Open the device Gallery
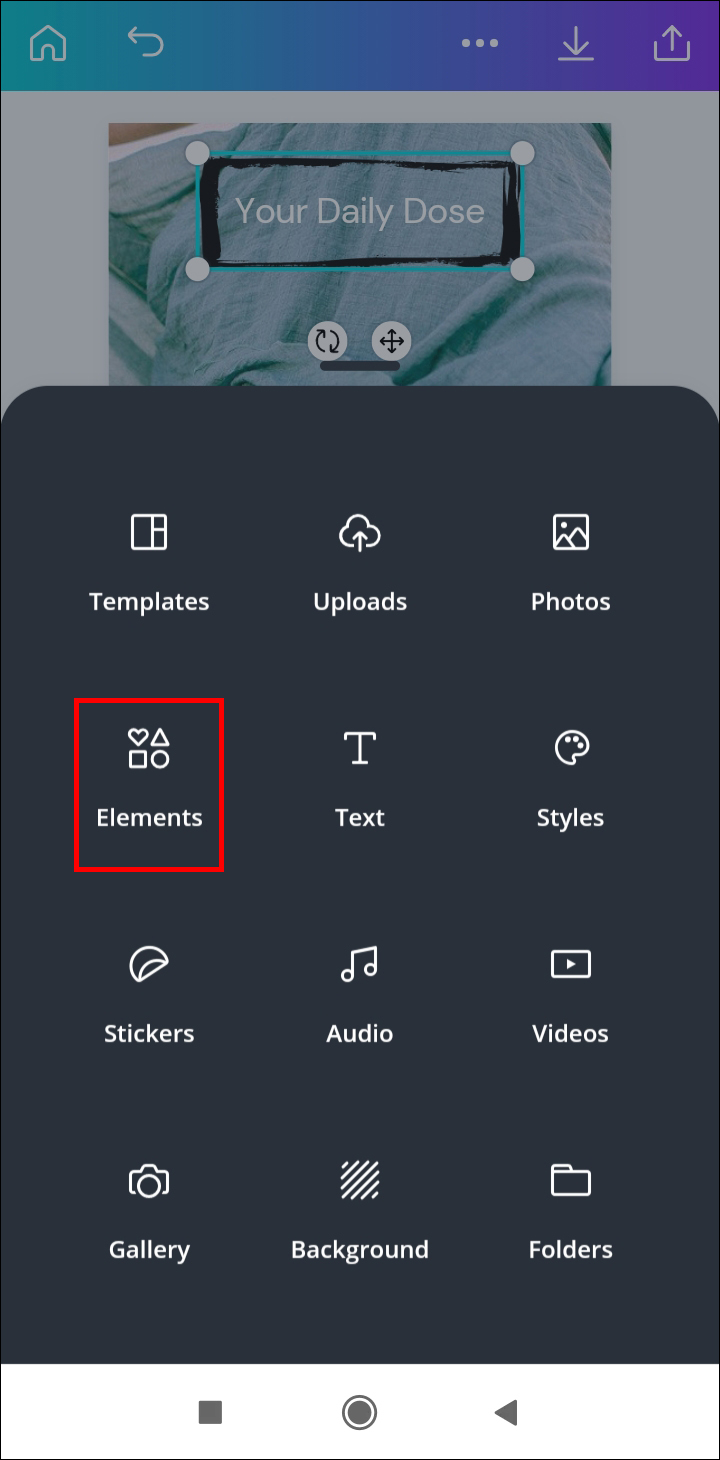The width and height of the screenshot is (720, 1460). (x=149, y=1210)
